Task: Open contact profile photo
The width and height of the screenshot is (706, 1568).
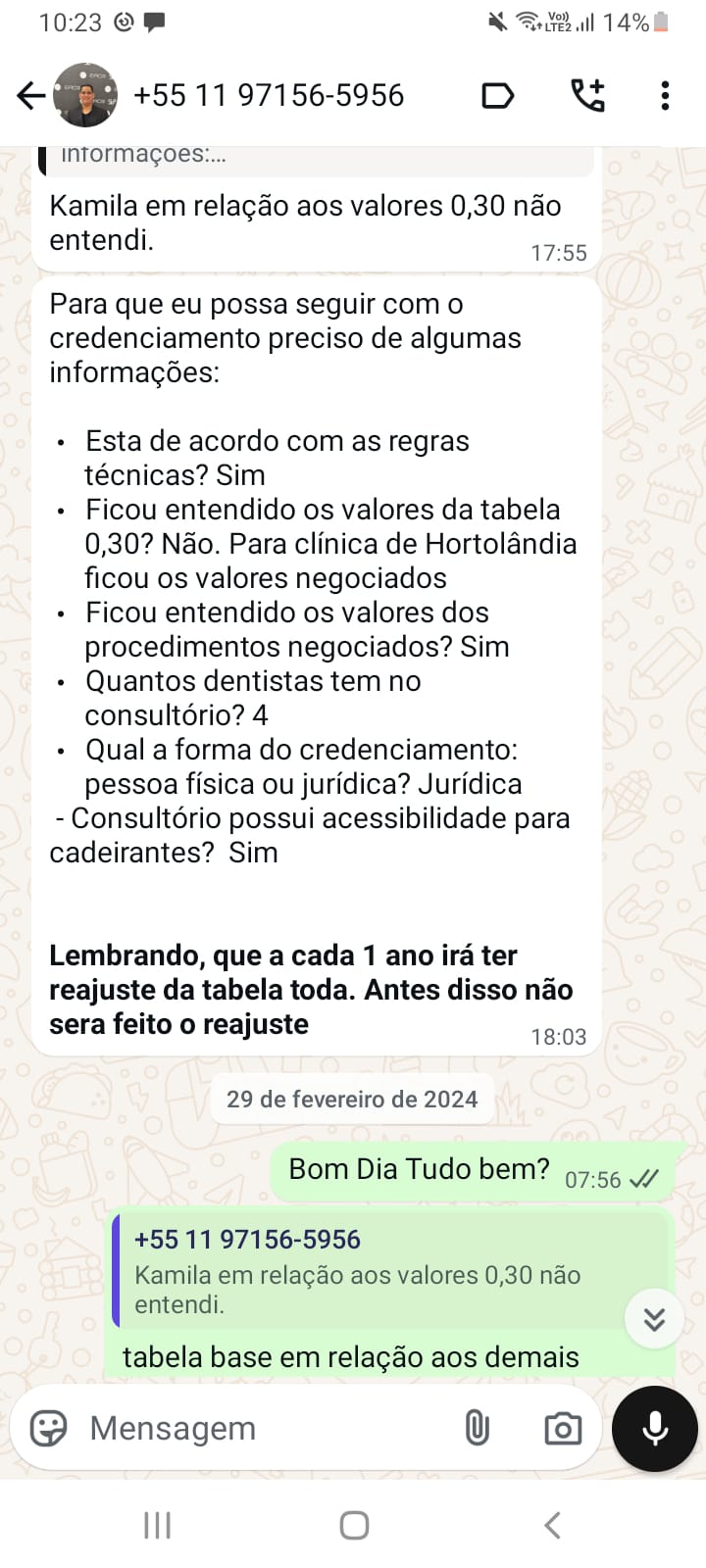Action: [x=85, y=95]
